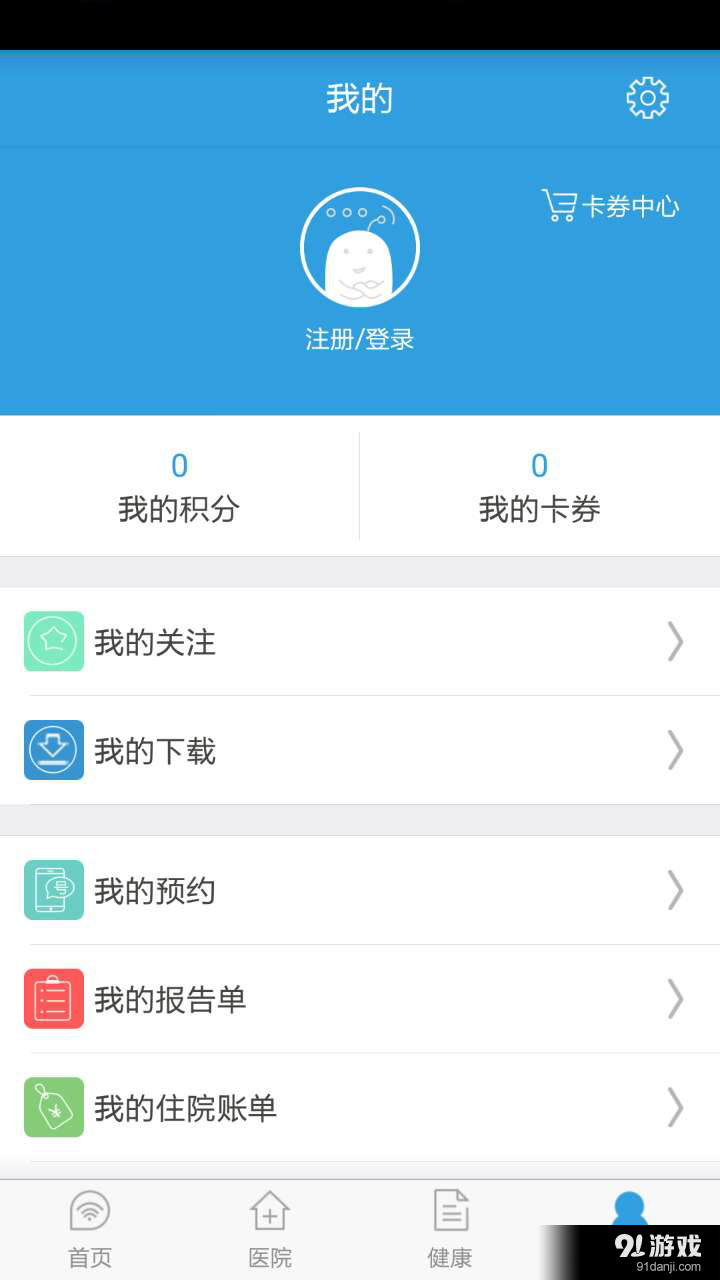Open the settings gear icon
The width and height of the screenshot is (720, 1280).
pyautogui.click(x=647, y=97)
